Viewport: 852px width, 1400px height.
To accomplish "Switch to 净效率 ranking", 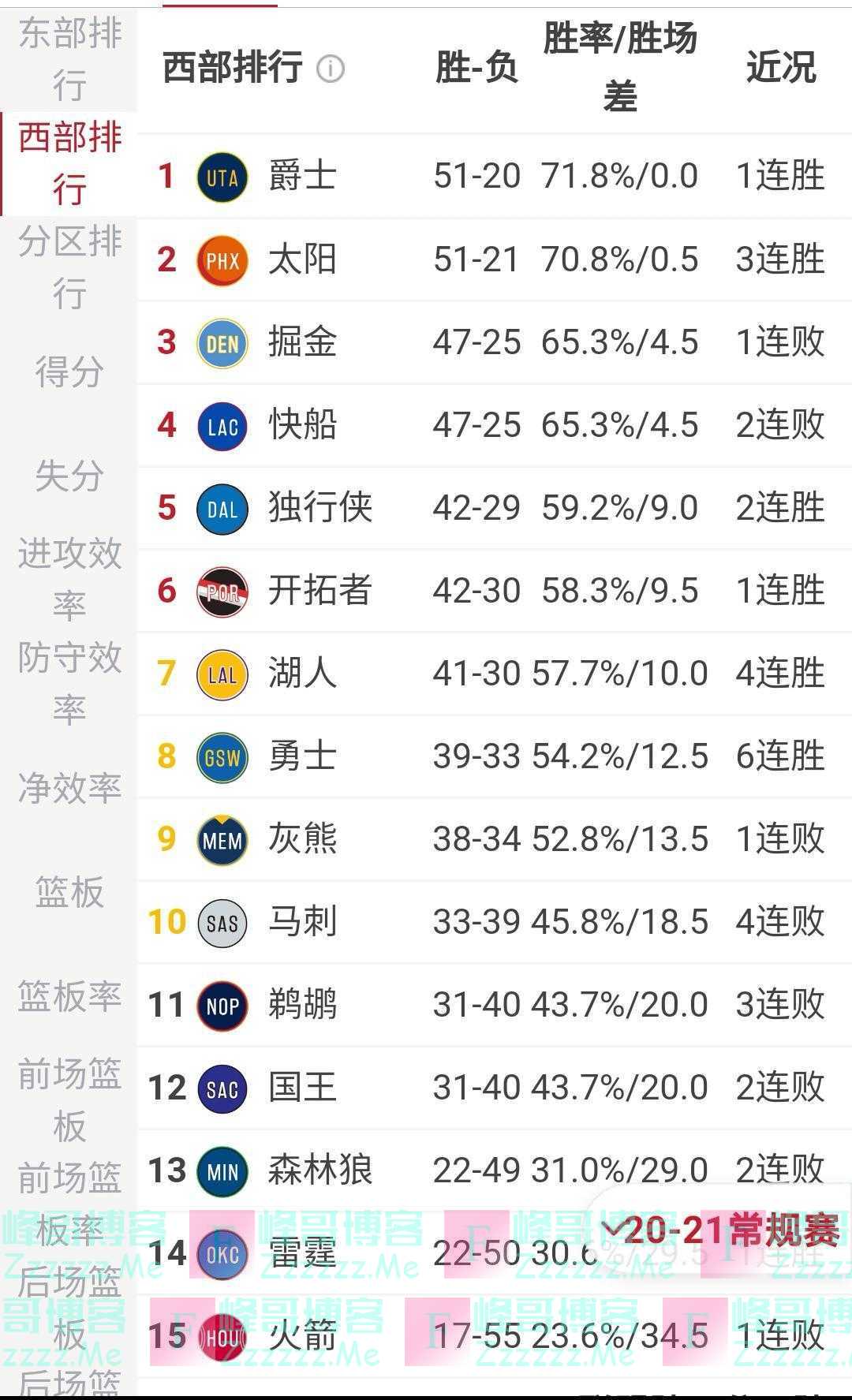I will coord(69,788).
